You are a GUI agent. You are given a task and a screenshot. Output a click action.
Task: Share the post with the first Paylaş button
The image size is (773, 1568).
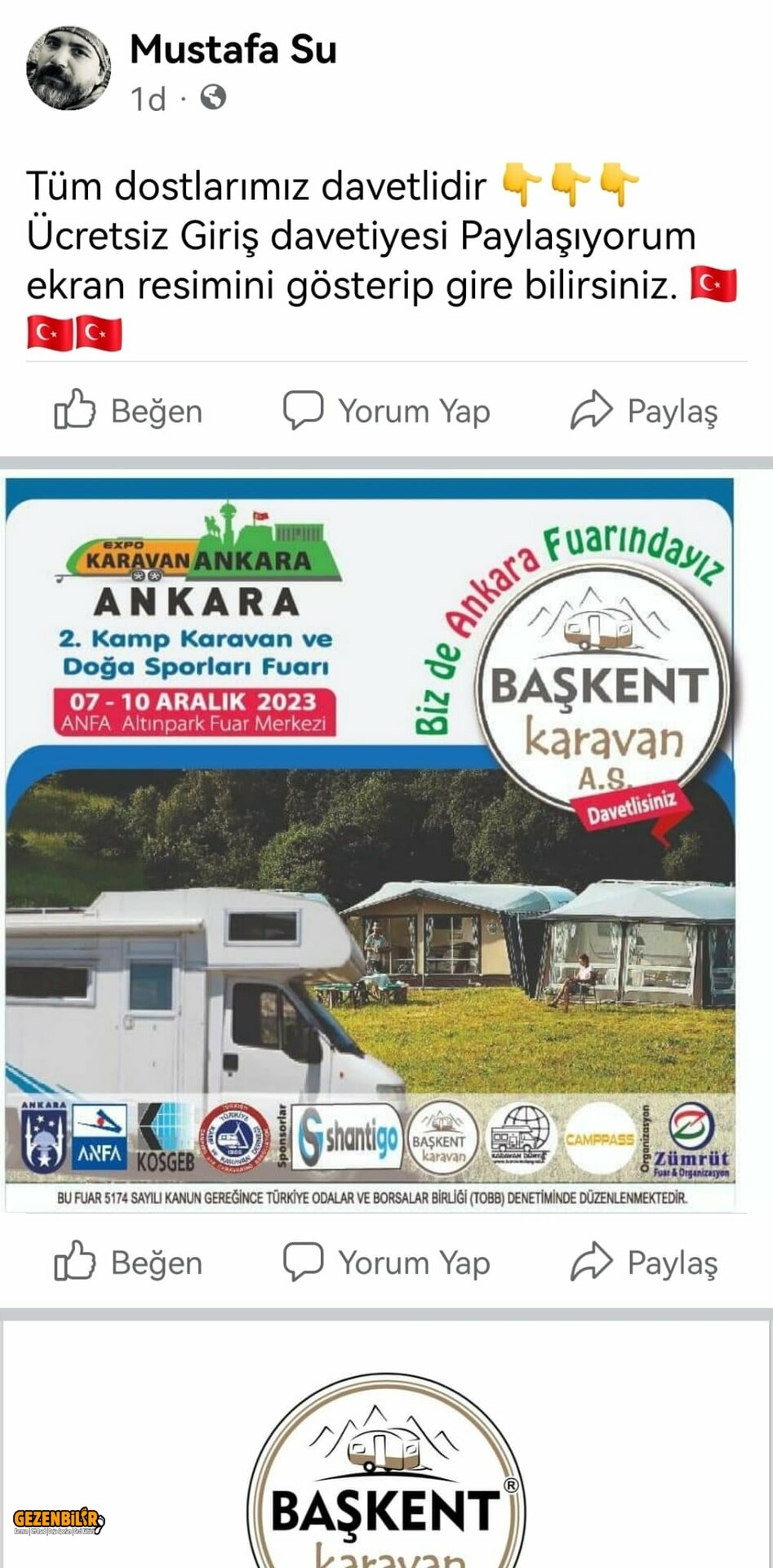click(x=644, y=410)
